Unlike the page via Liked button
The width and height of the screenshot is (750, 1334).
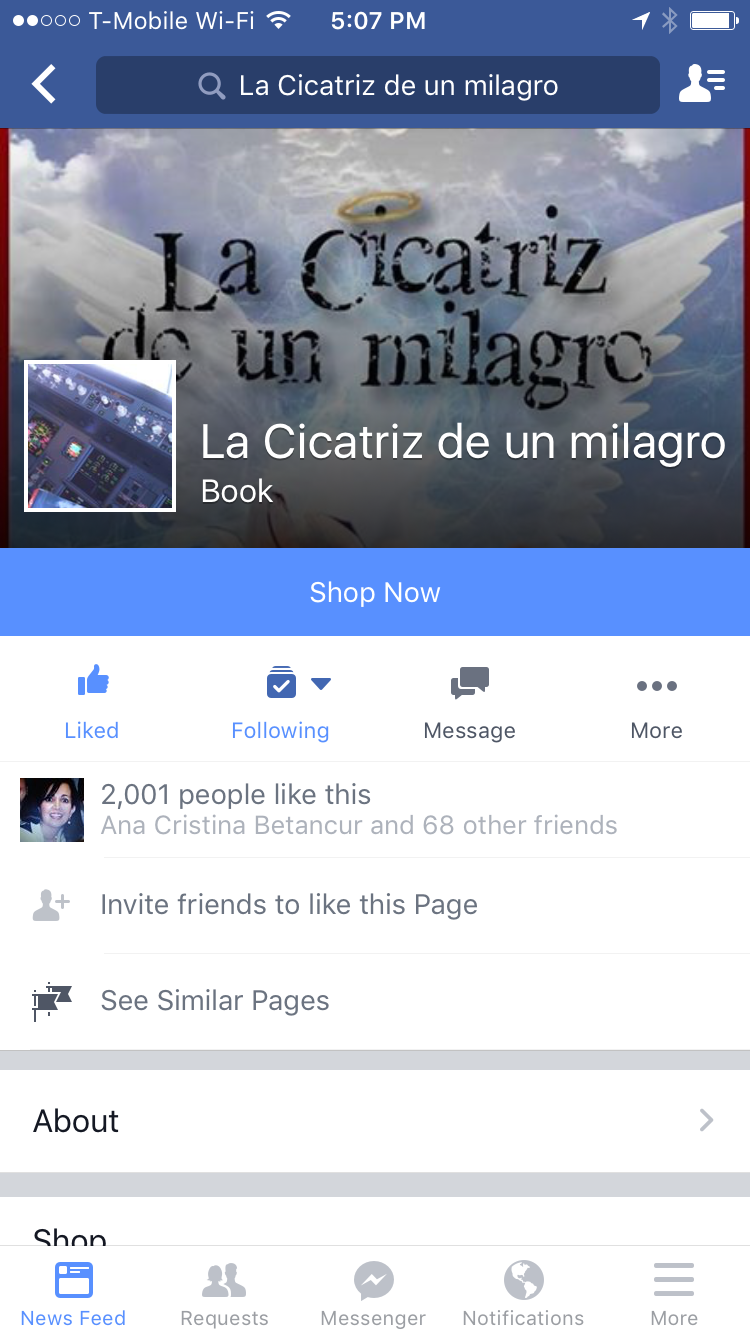92,702
